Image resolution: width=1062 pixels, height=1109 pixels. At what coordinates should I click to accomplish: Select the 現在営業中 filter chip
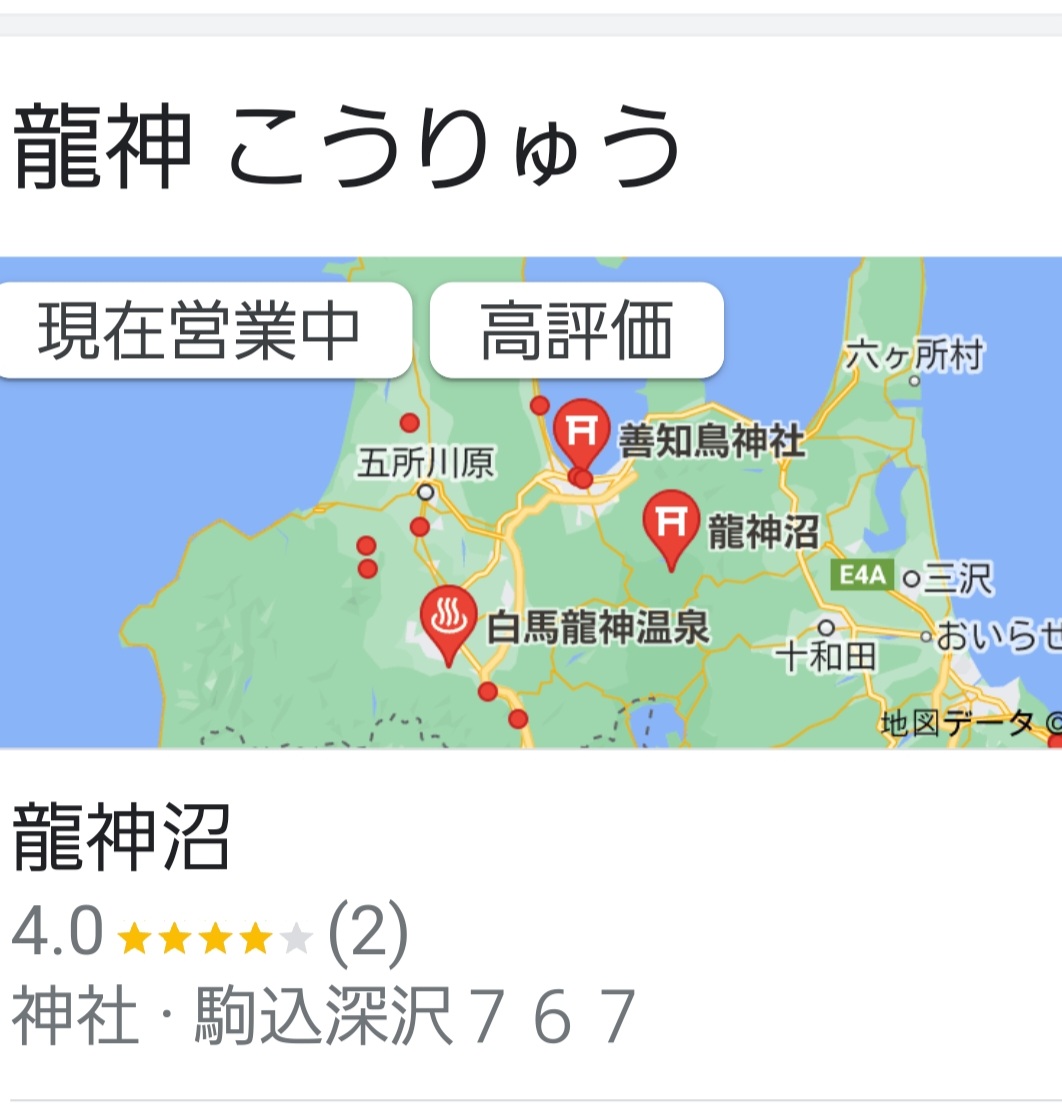pyautogui.click(x=199, y=331)
